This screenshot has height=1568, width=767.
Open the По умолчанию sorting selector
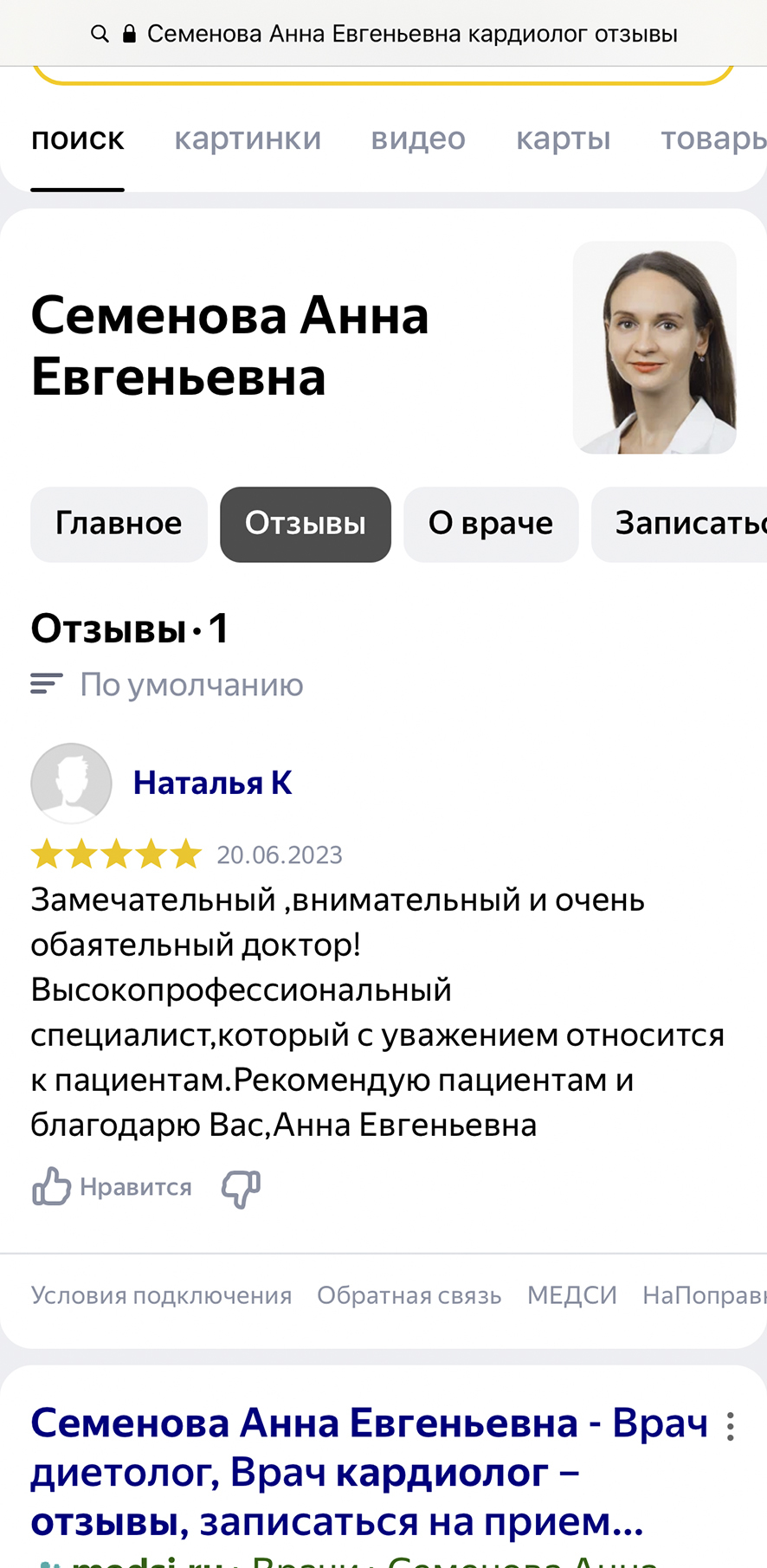coord(190,685)
